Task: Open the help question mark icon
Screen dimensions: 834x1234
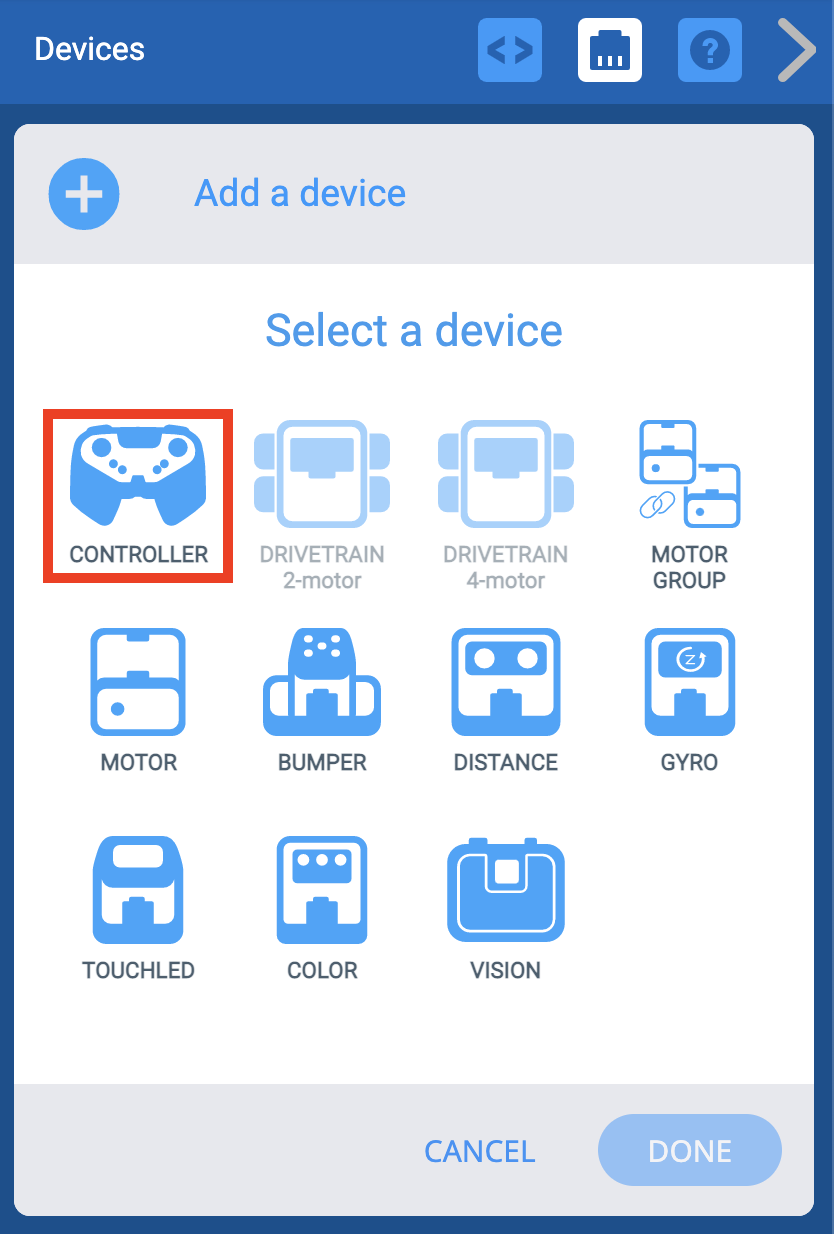Action: (710, 50)
